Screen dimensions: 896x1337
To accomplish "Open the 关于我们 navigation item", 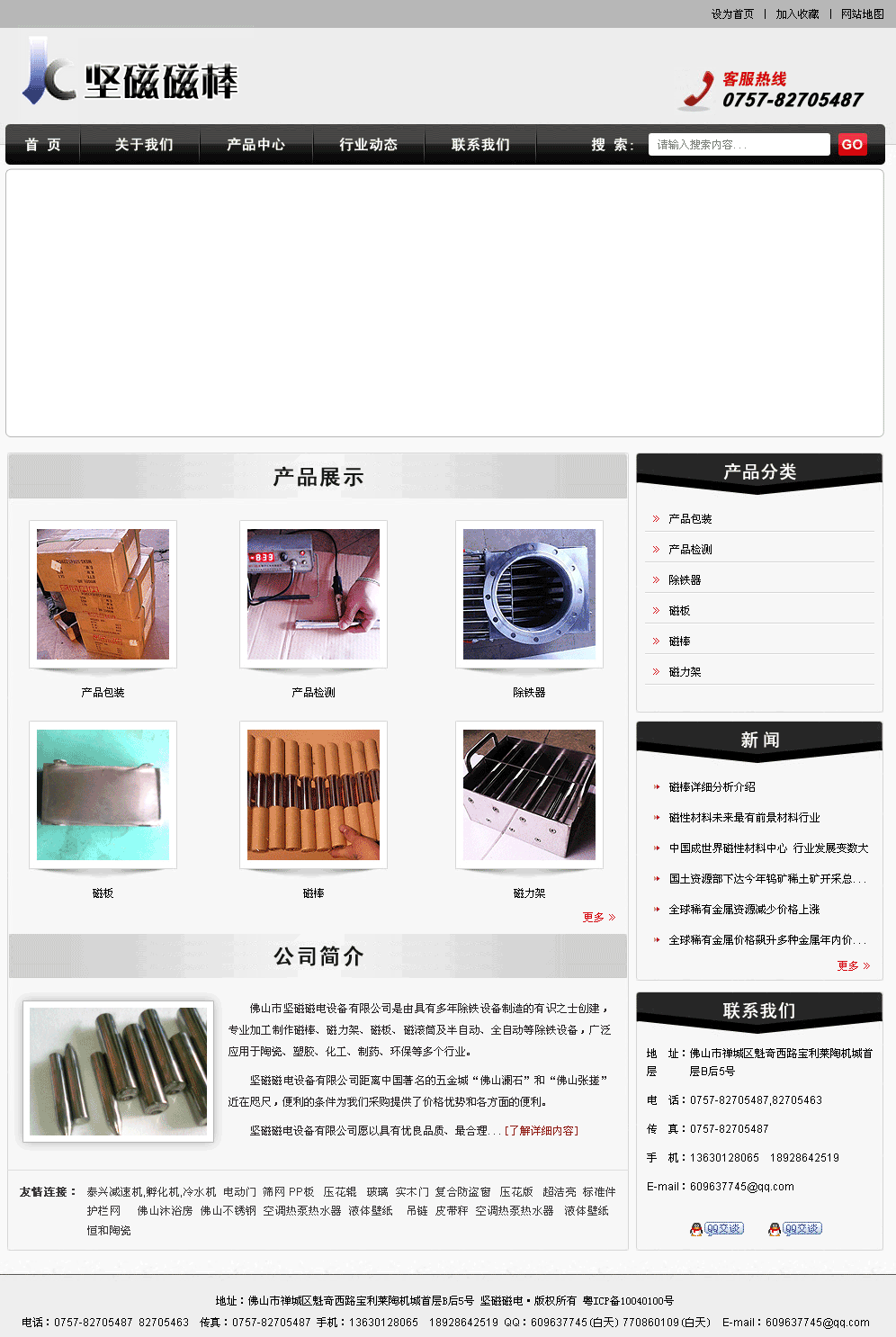I will (144, 145).
